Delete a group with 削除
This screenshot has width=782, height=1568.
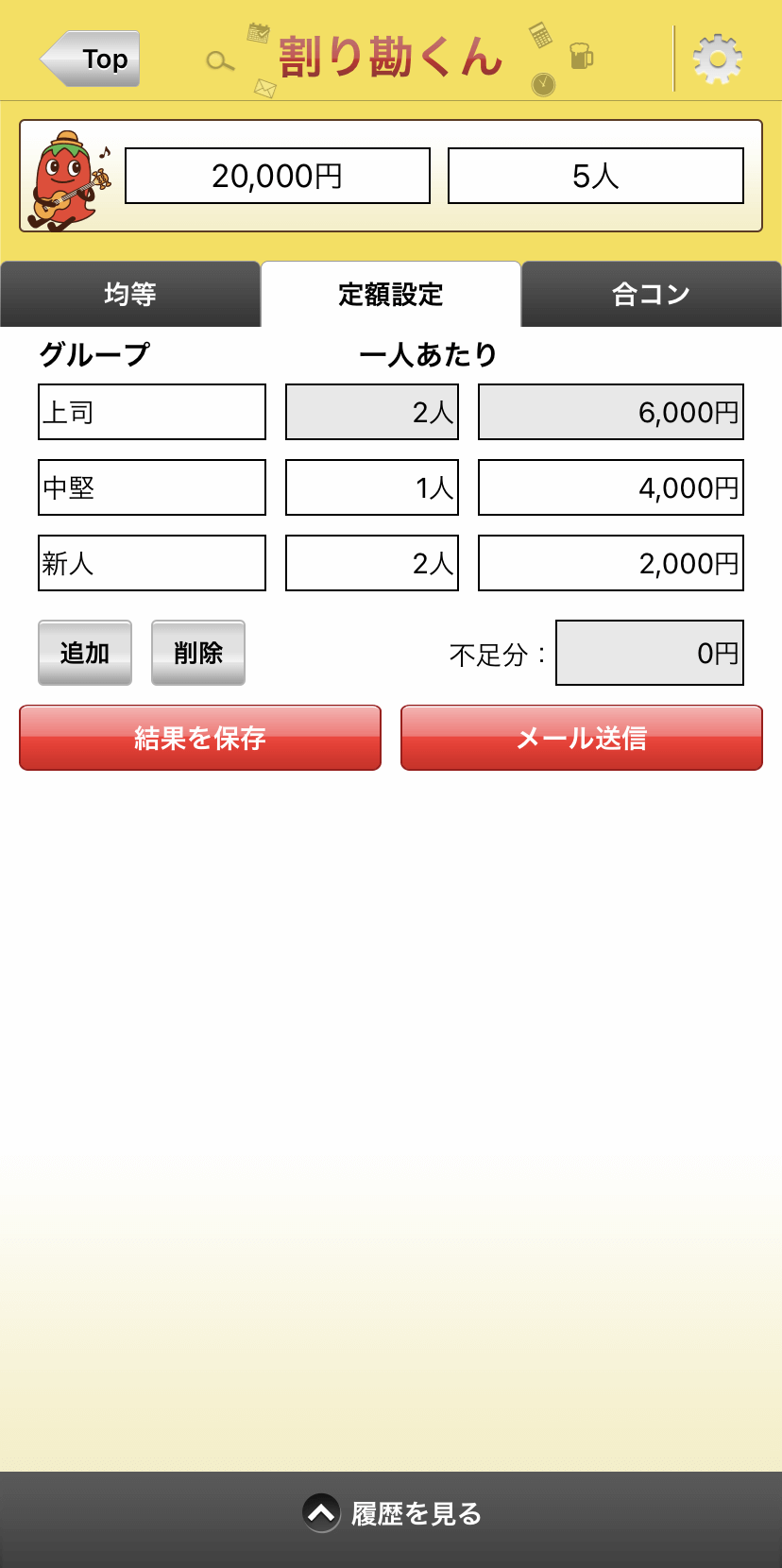[x=198, y=653]
